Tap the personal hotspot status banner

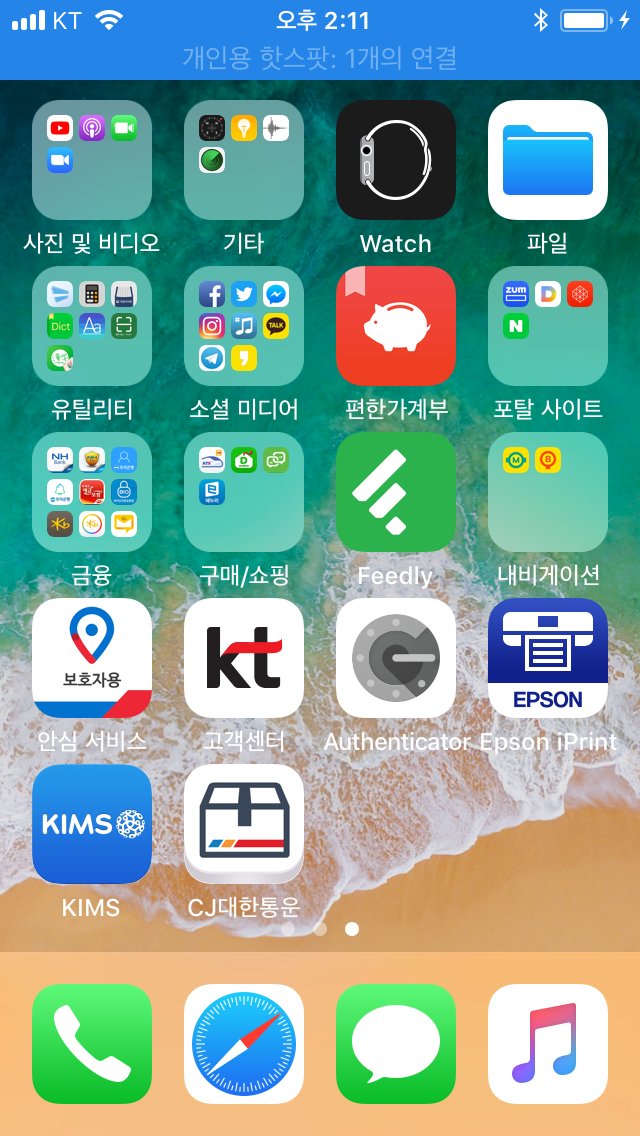tap(320, 58)
